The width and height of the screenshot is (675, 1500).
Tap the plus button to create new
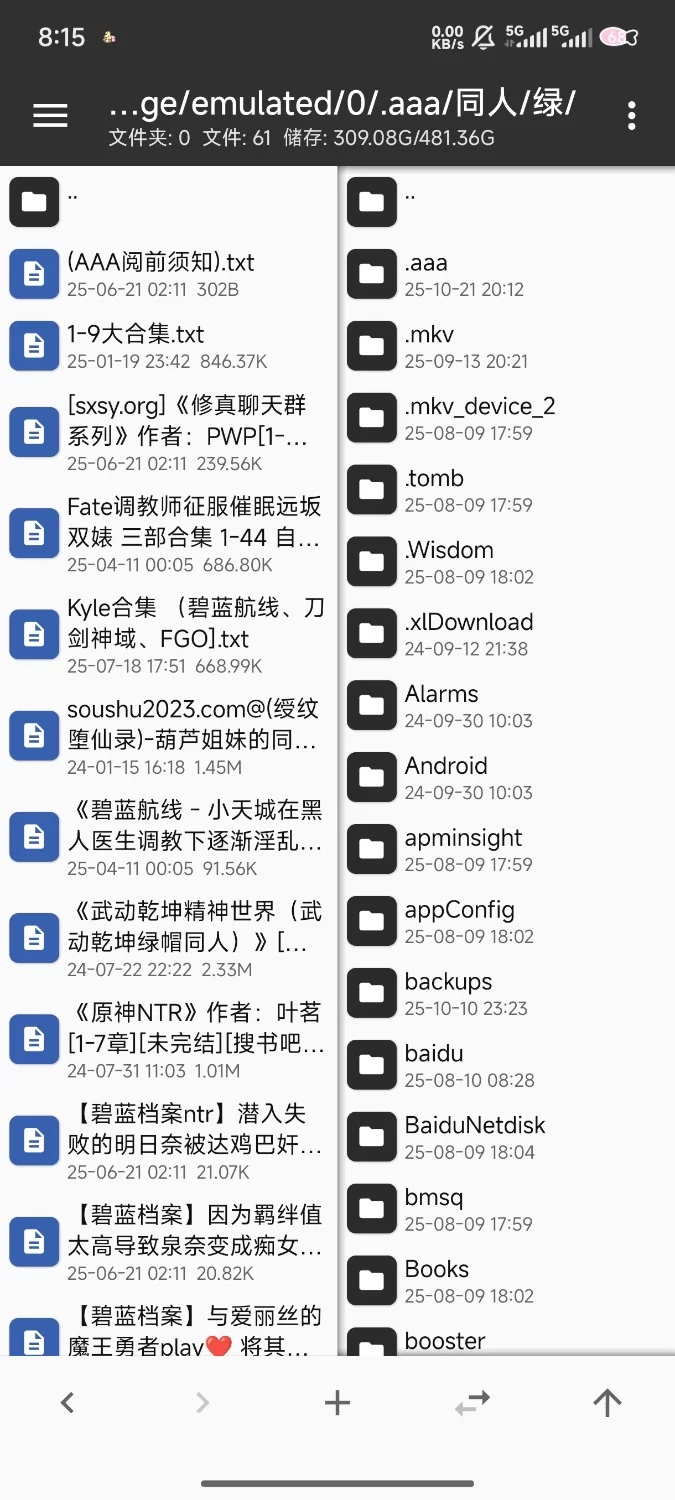[337, 1403]
